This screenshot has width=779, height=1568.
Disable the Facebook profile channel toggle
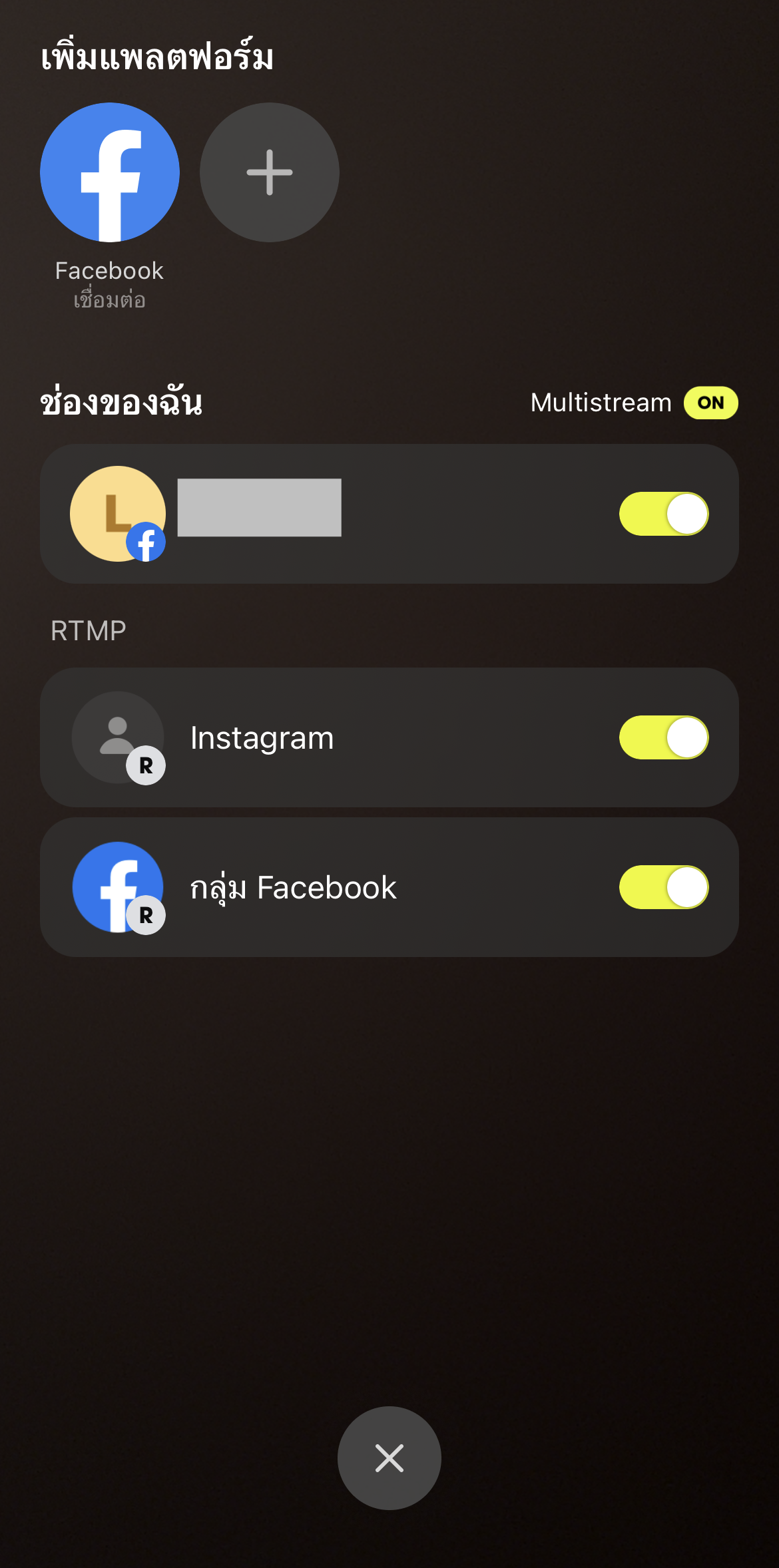(664, 514)
